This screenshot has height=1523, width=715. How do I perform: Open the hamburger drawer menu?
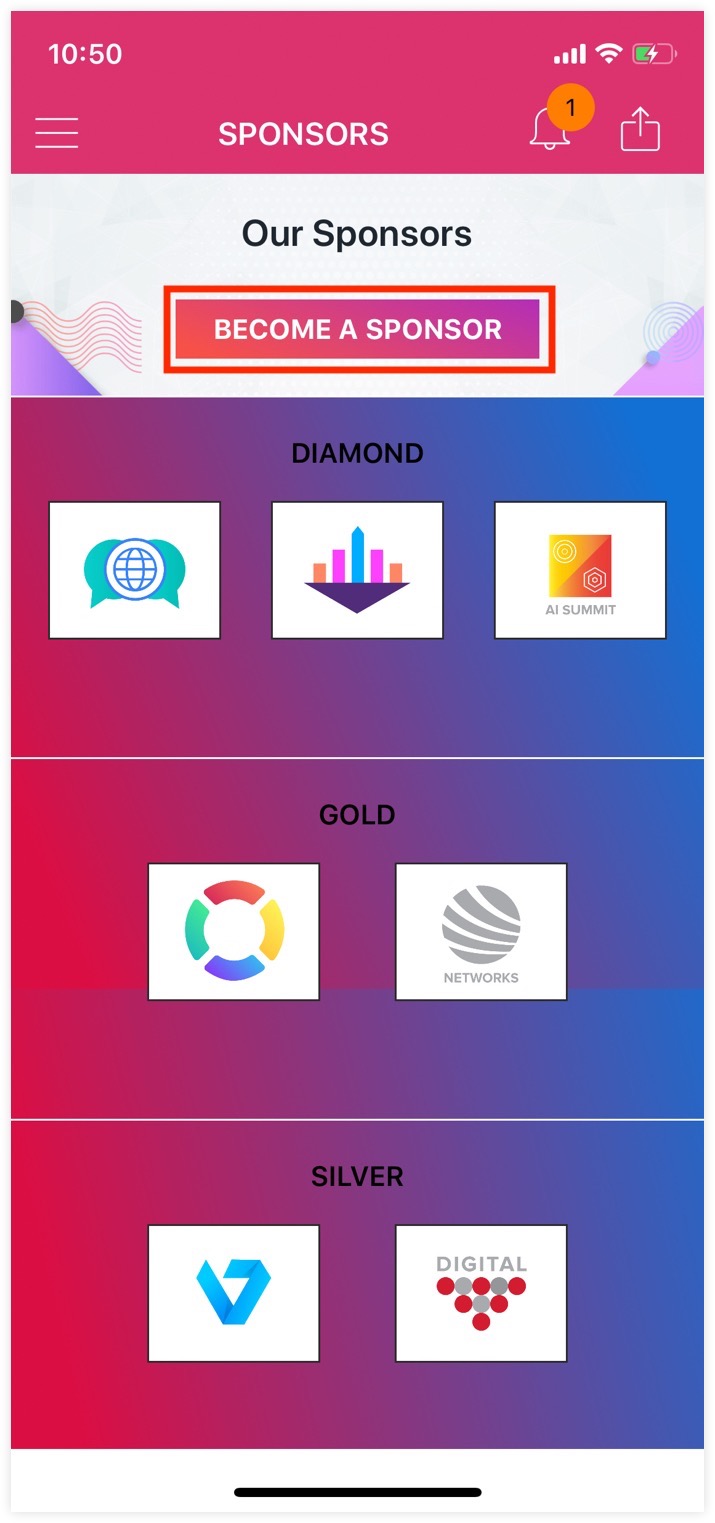[57, 132]
